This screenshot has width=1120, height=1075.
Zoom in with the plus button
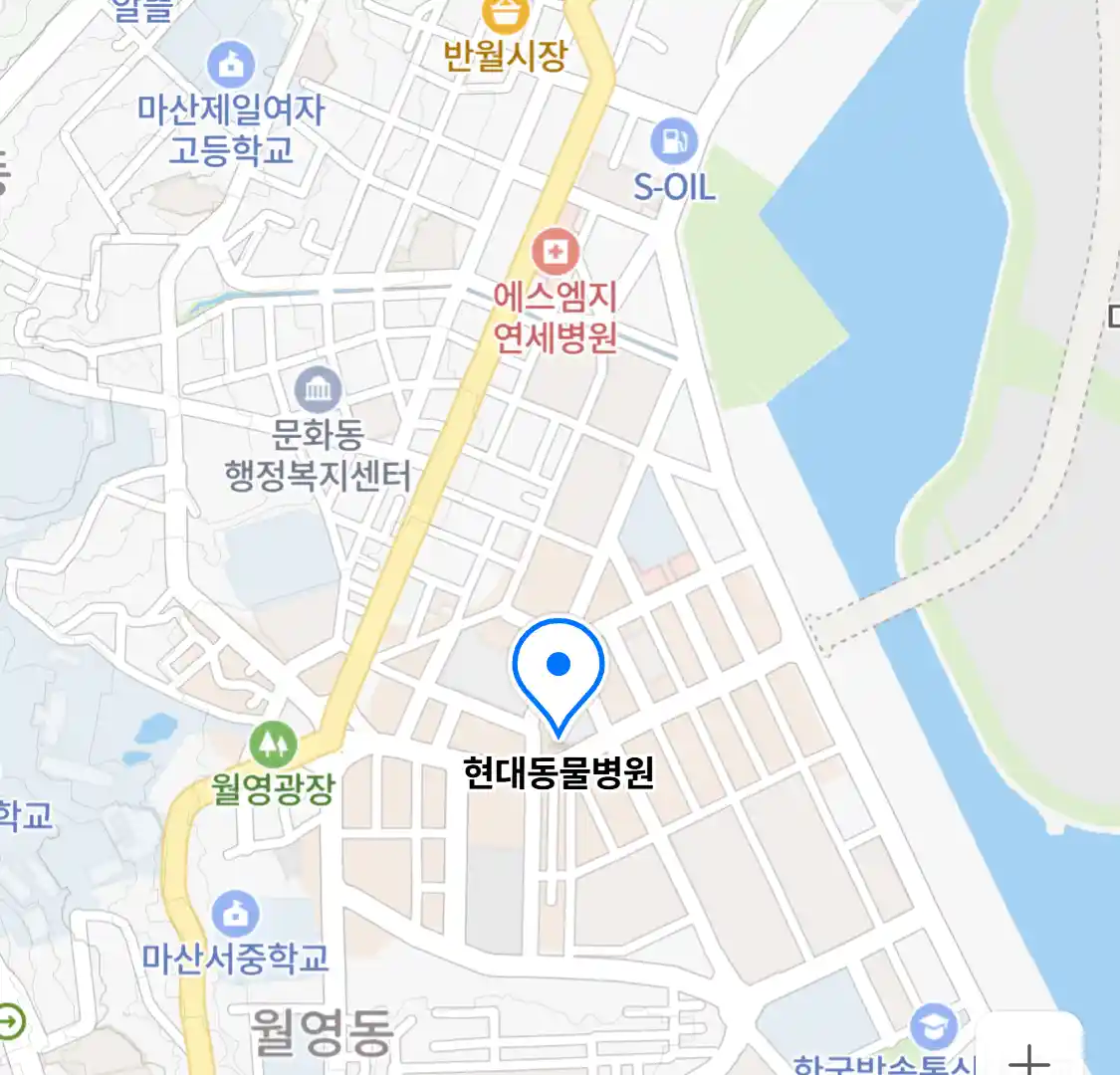point(1030,1055)
